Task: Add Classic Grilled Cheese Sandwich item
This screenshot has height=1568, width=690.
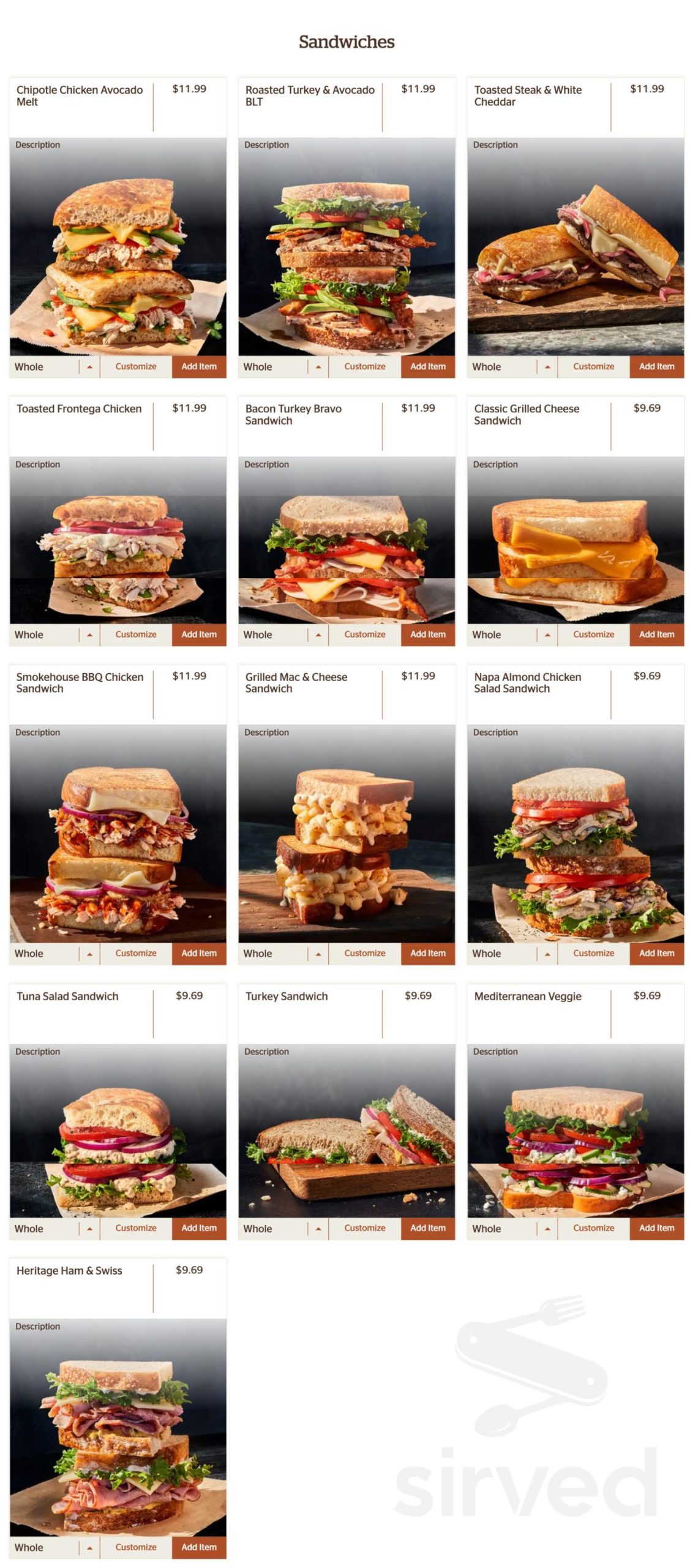Action: (656, 634)
